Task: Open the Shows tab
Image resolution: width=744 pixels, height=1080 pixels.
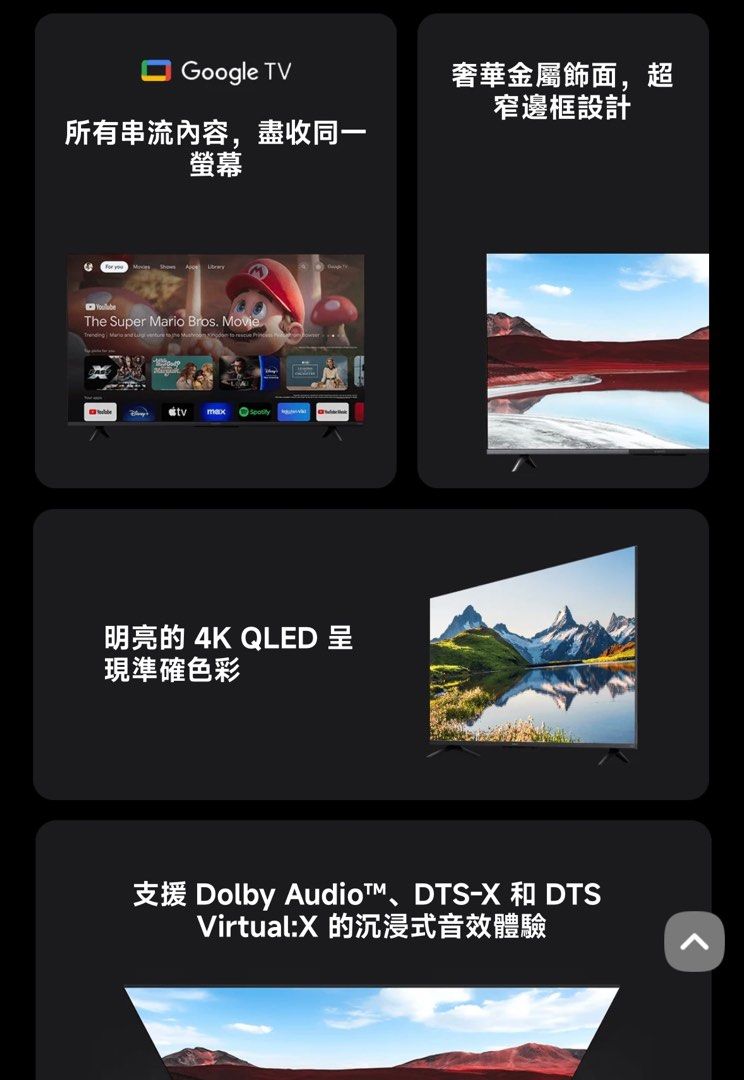Action: click(166, 266)
